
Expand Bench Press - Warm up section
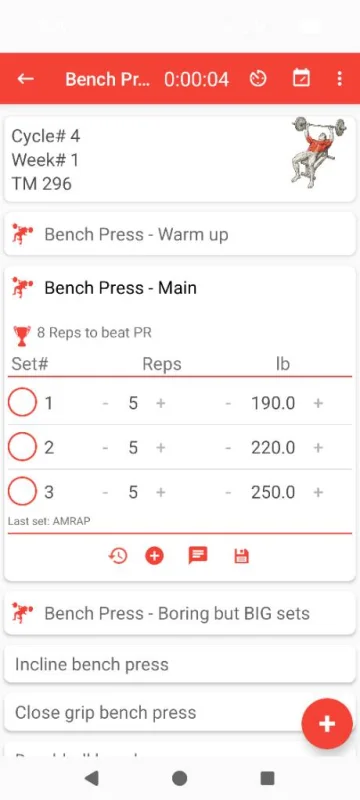point(179,235)
